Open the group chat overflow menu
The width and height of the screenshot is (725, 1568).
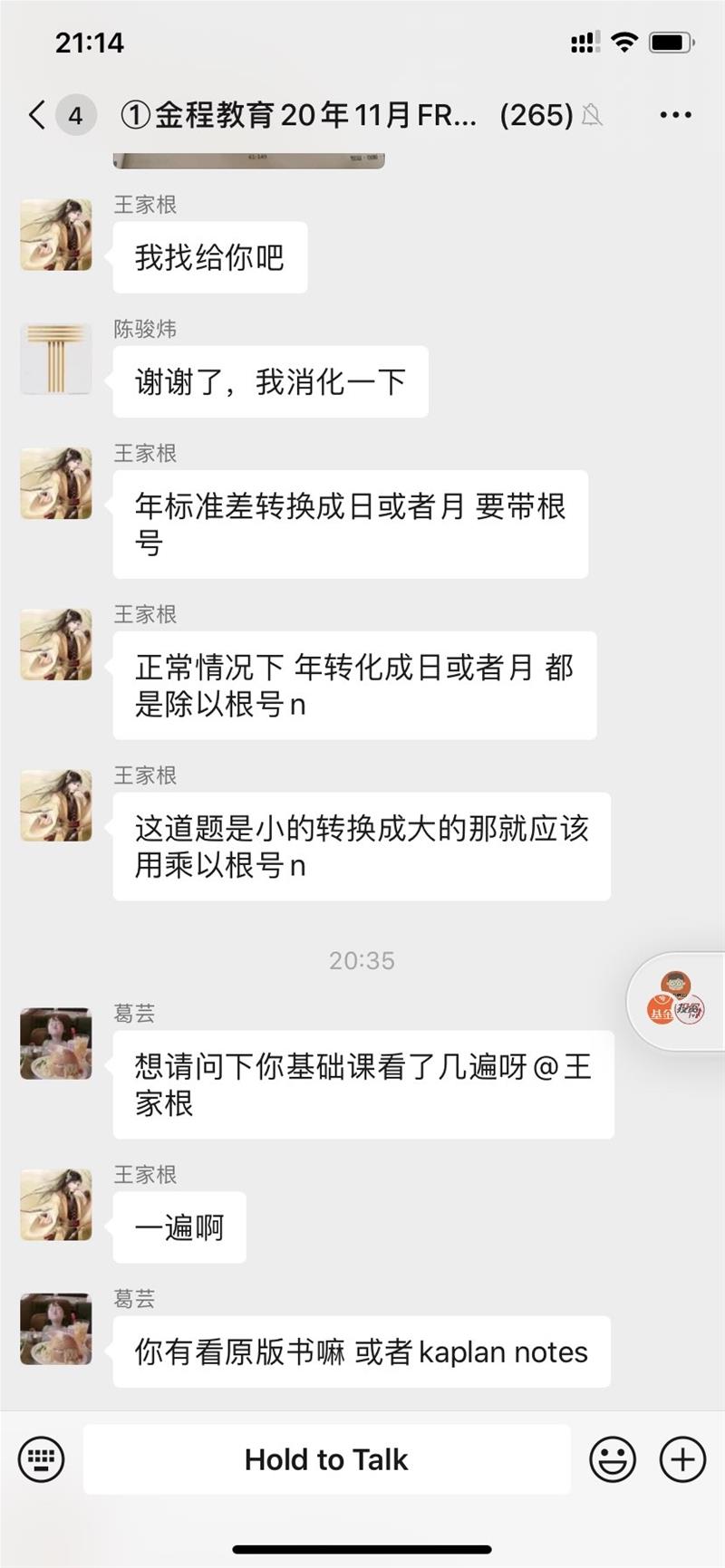(675, 115)
